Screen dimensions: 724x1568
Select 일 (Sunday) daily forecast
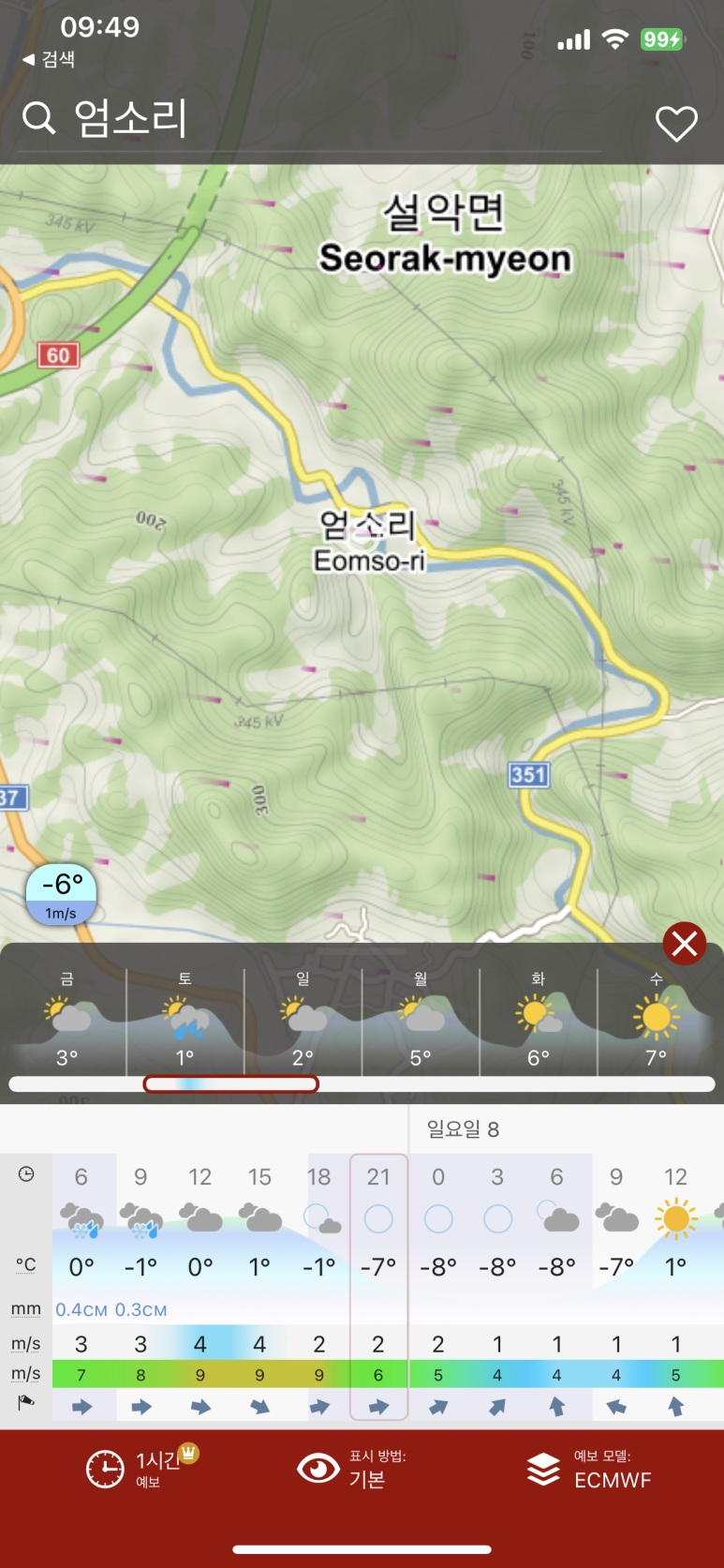tap(303, 1021)
